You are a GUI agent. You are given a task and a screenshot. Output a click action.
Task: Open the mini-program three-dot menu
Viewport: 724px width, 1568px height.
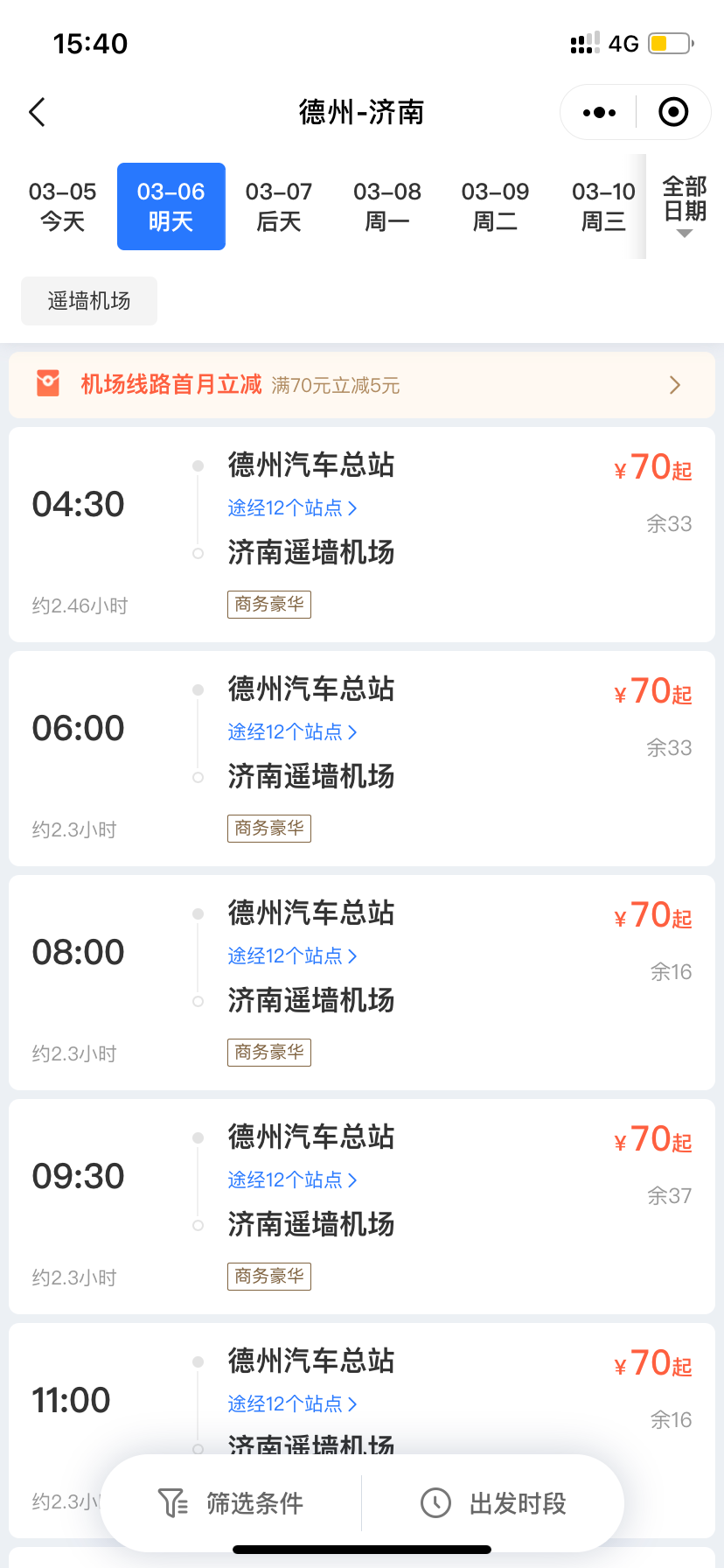[599, 112]
